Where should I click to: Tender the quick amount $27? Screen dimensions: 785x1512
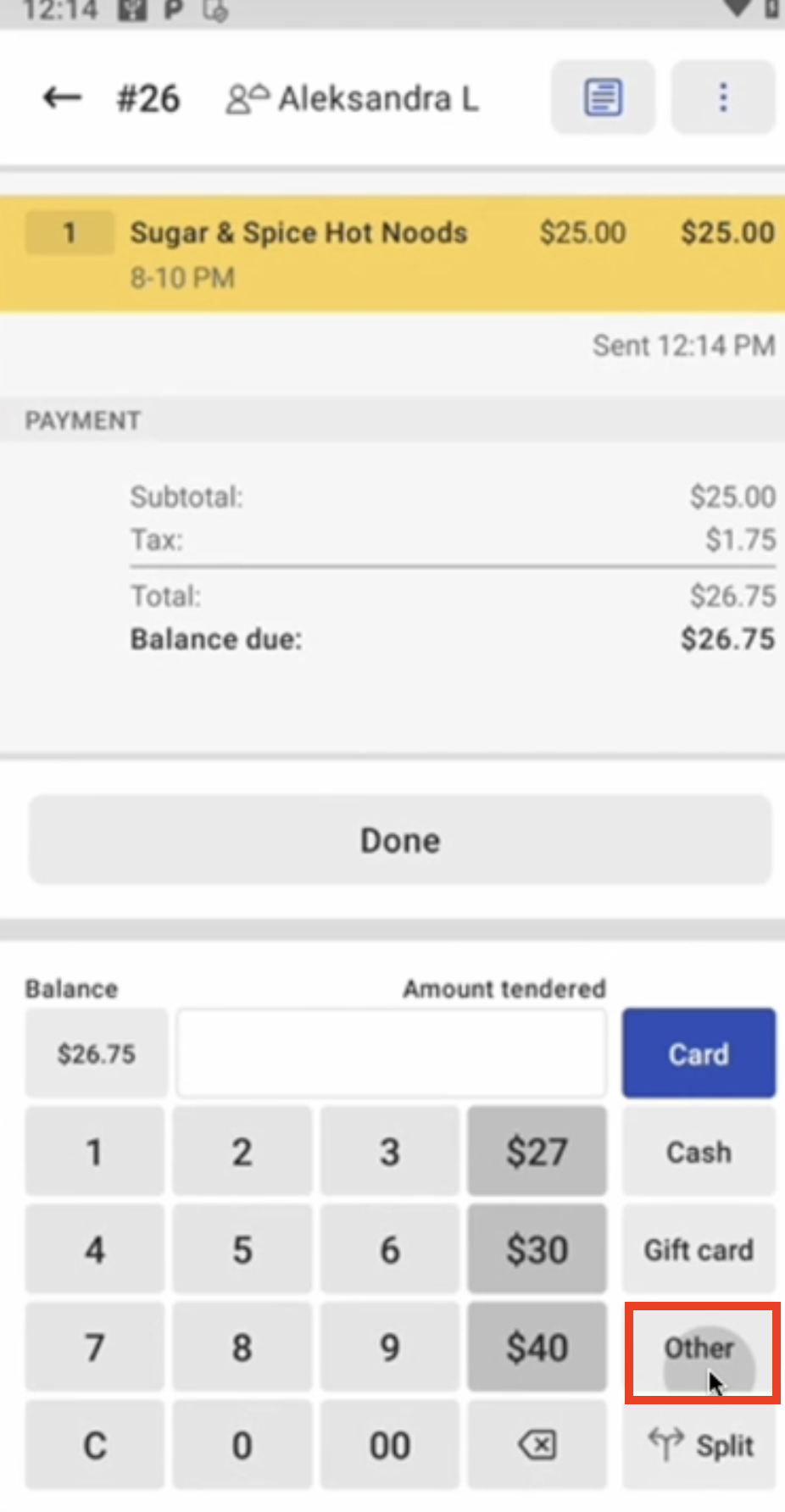pyautogui.click(x=537, y=1151)
